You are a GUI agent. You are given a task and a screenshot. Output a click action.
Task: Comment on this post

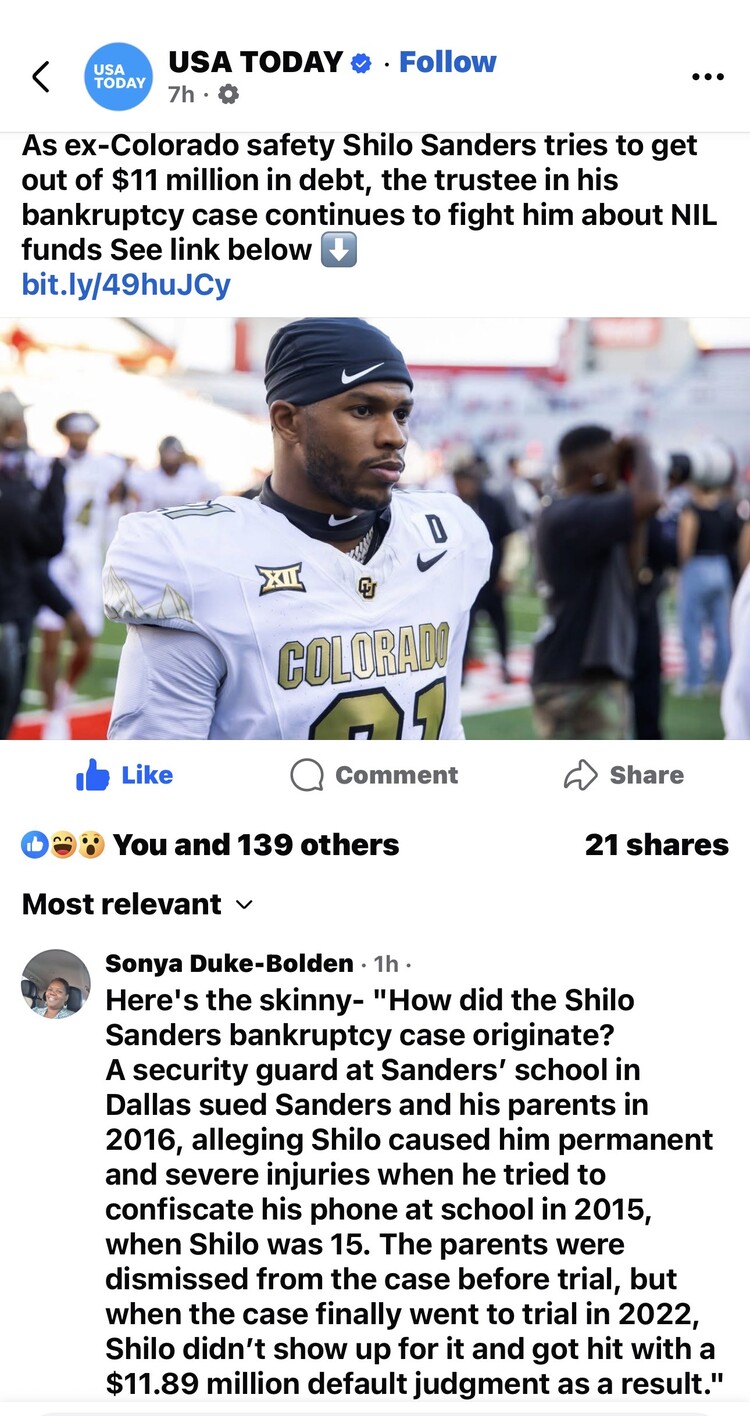374,775
